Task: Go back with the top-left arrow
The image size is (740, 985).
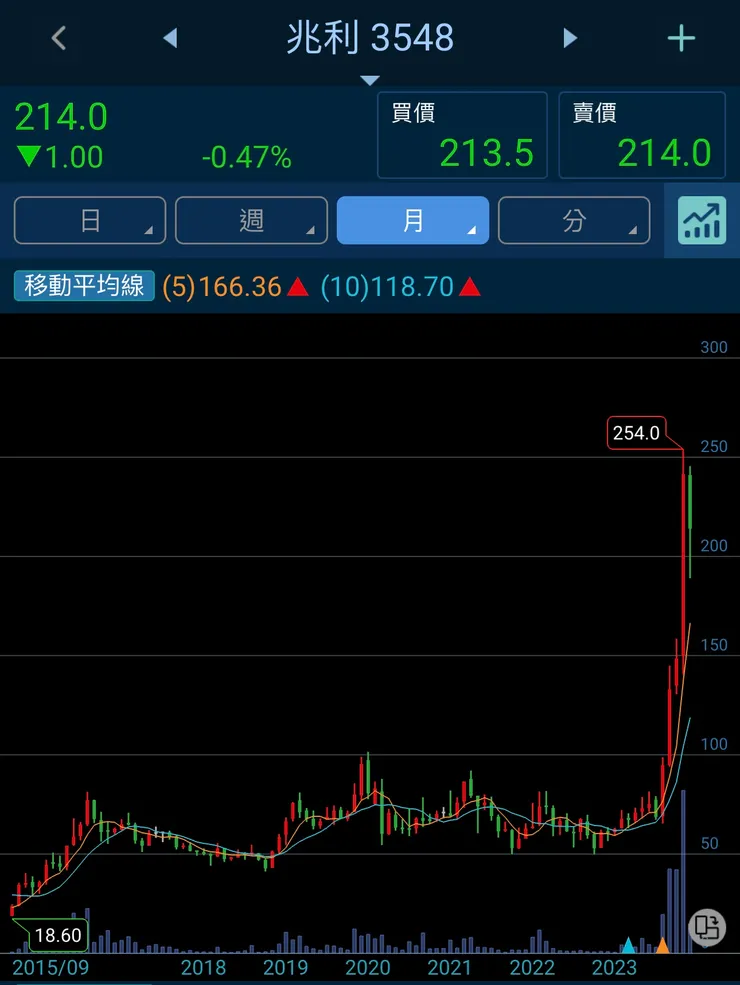Action: point(59,39)
